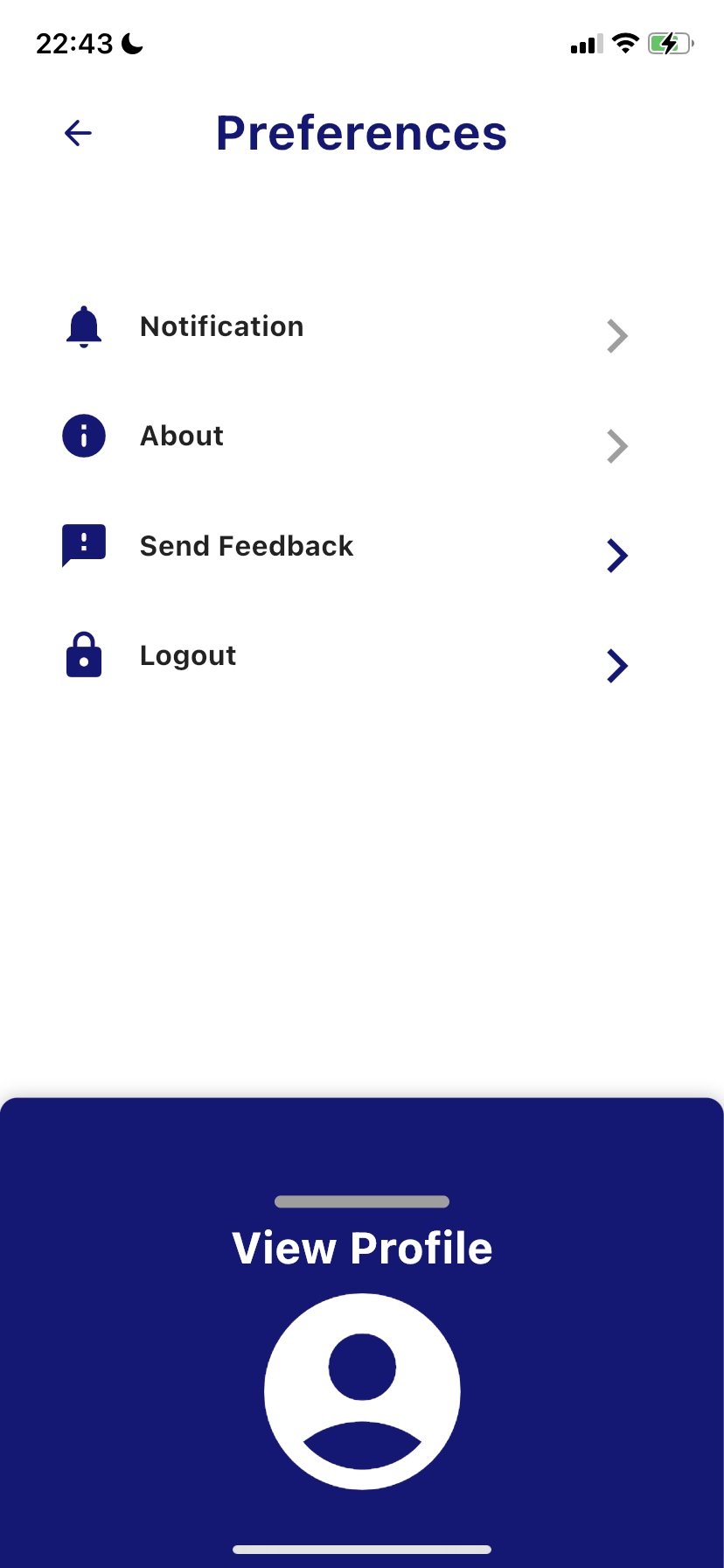724x1568 pixels.
Task: Select the About menu item
Action: (x=181, y=435)
